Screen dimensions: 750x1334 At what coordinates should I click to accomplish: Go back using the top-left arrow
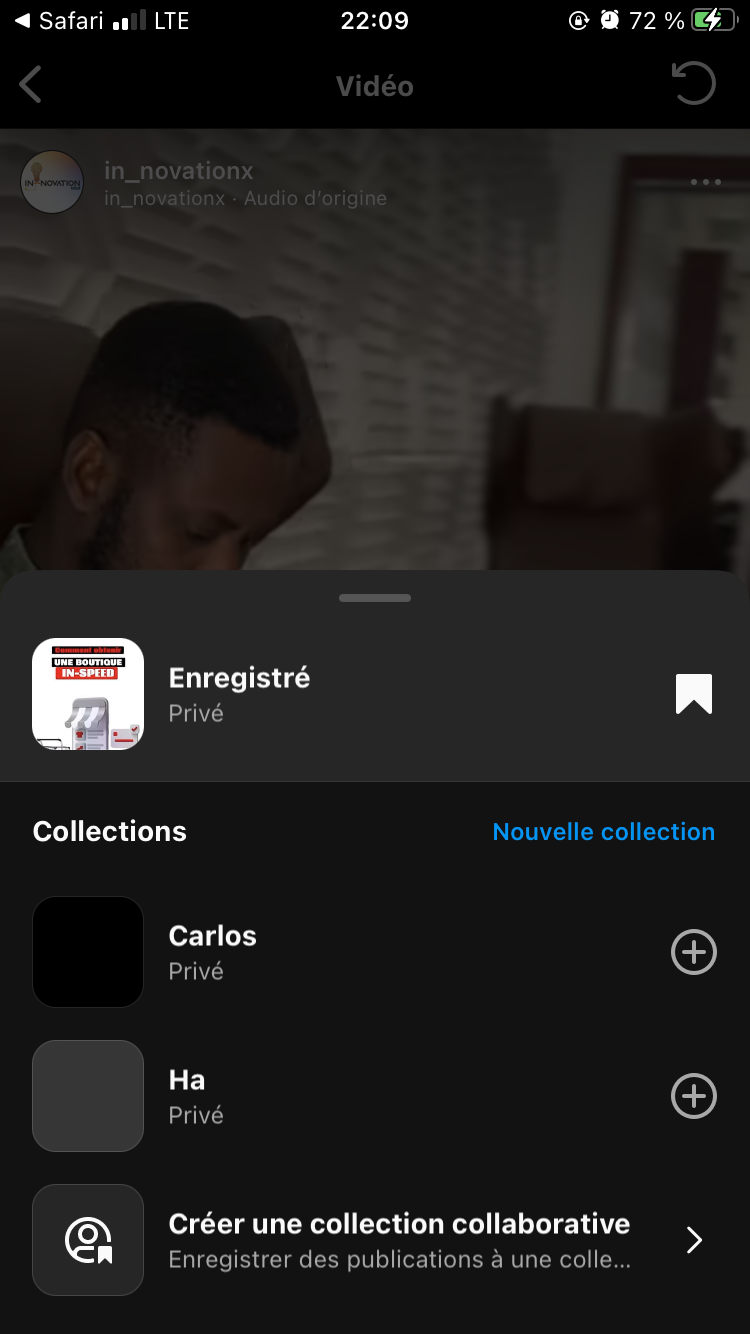point(31,85)
